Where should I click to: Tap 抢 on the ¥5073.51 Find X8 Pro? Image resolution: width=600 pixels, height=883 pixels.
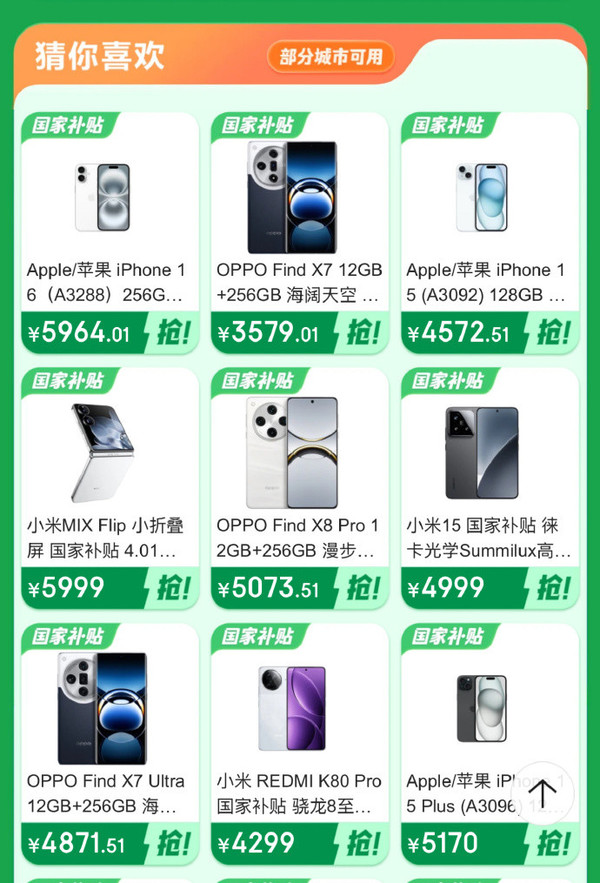point(364,588)
